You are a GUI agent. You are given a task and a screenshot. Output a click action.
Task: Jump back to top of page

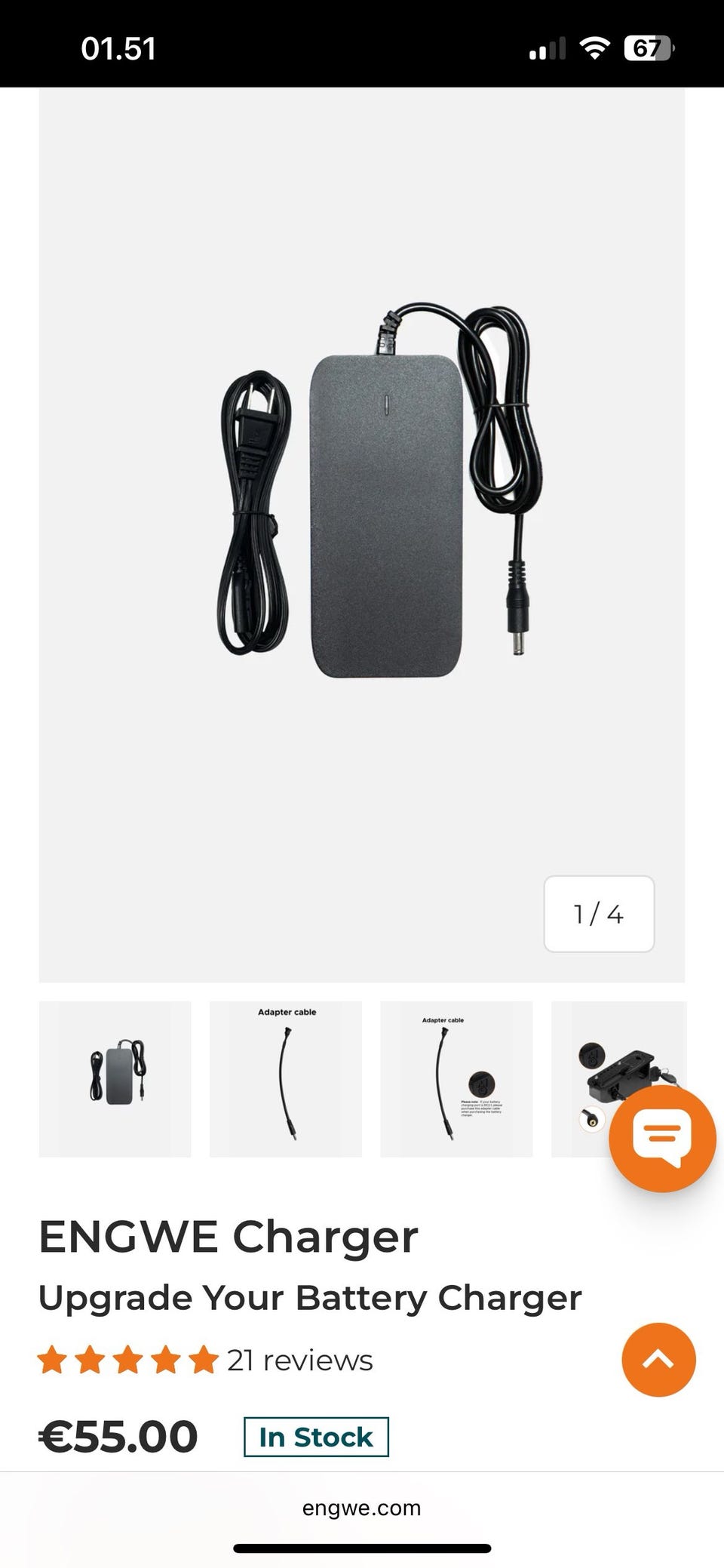[658, 1360]
